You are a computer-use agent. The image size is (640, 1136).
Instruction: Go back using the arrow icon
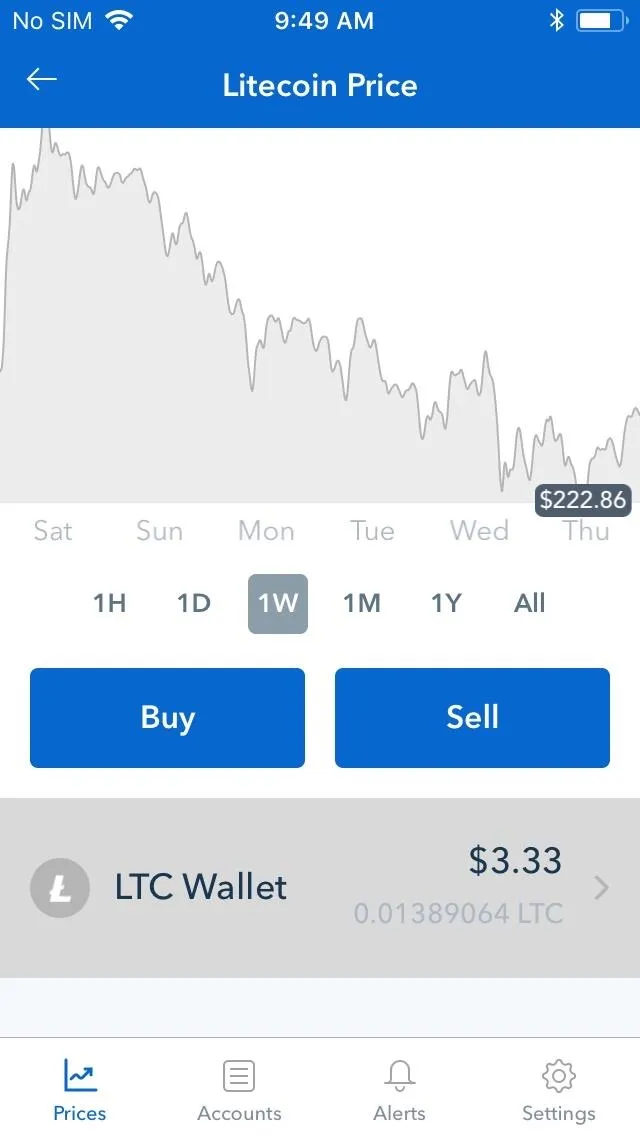pyautogui.click(x=41, y=79)
